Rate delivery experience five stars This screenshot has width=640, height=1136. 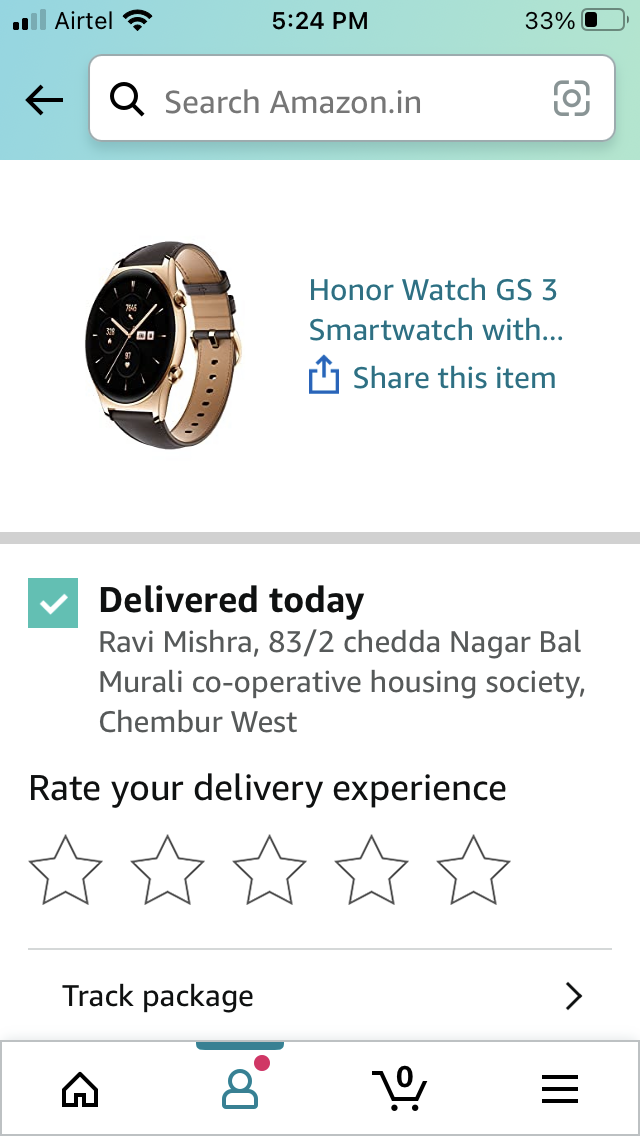(474, 870)
